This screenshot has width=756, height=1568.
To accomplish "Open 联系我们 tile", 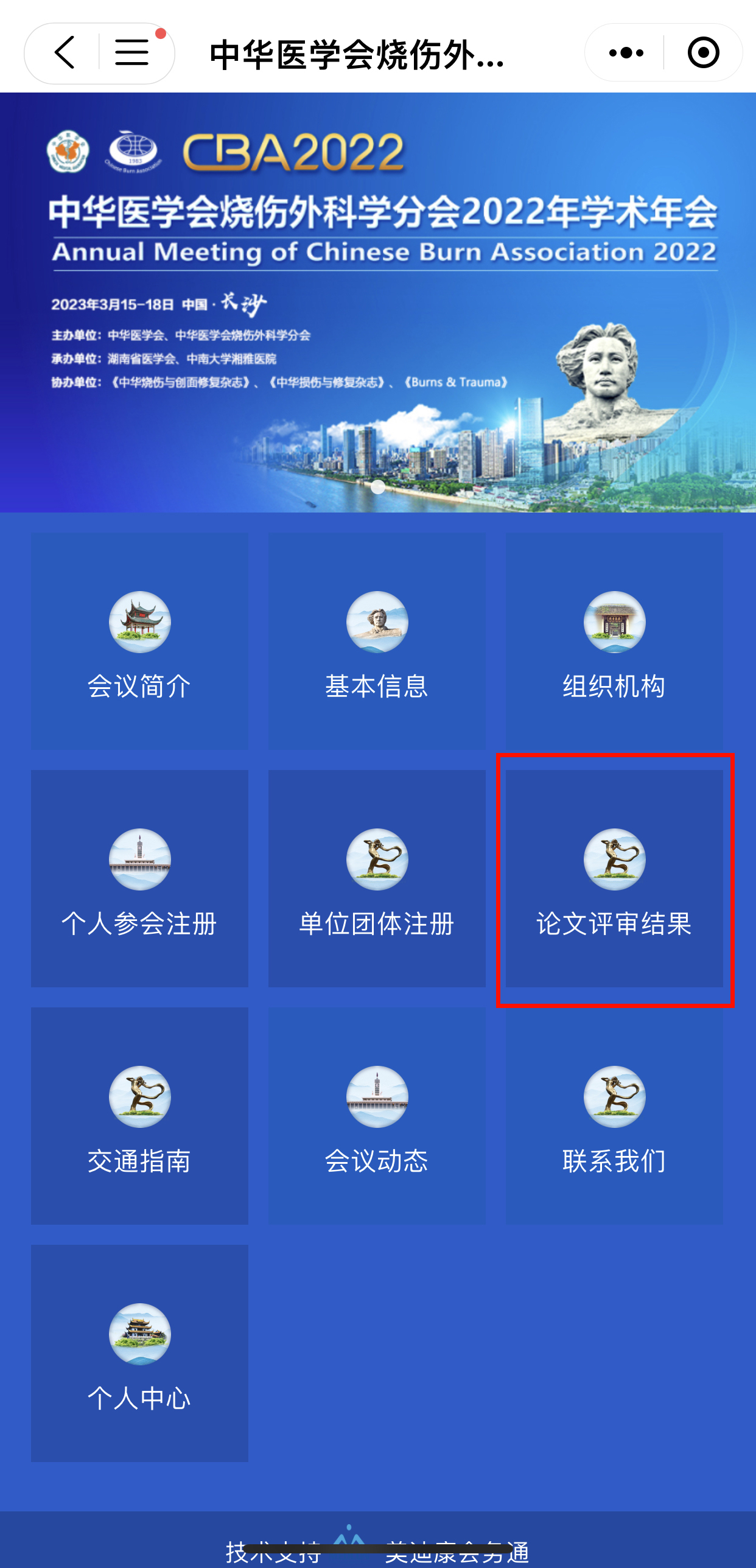I will point(614,1116).
